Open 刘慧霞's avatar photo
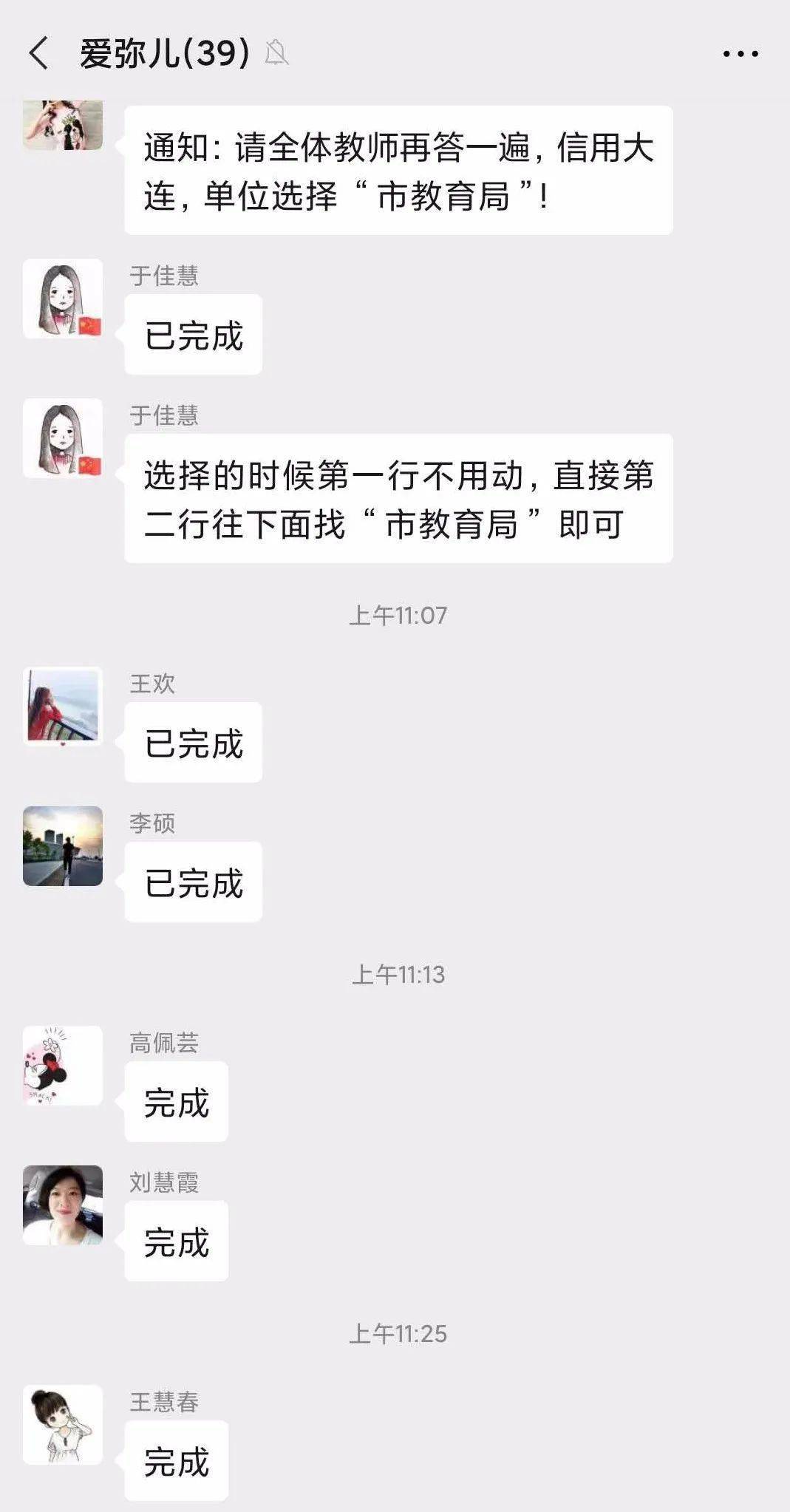Screen dimensions: 790x1512 tap(63, 1205)
